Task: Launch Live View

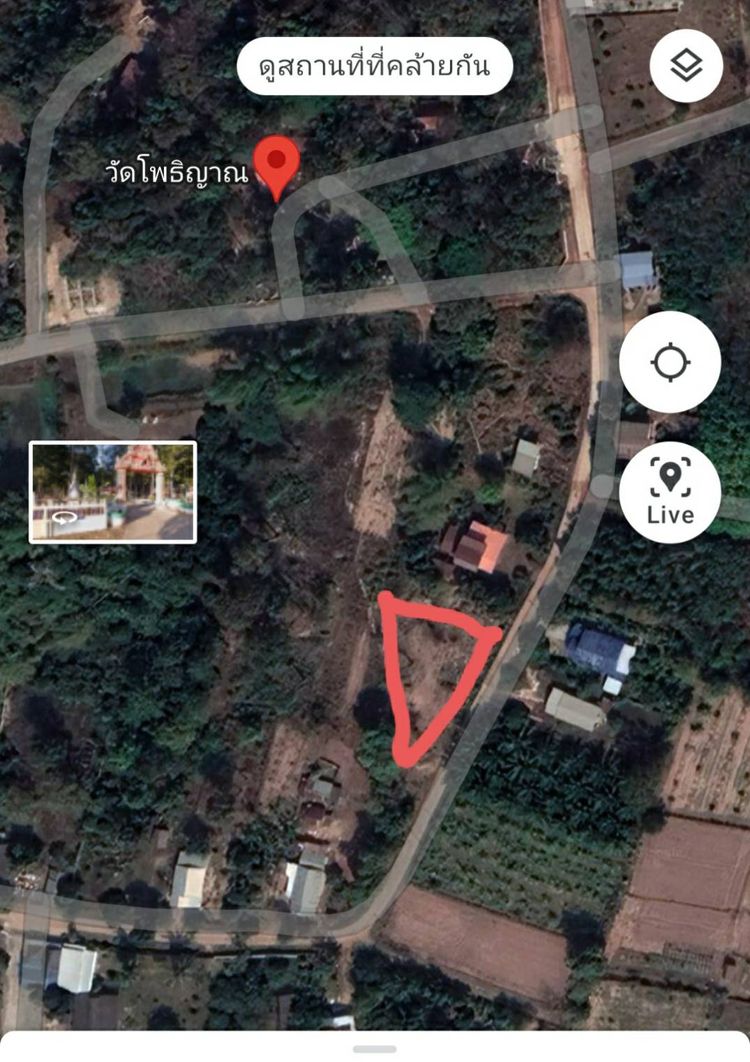Action: click(669, 493)
